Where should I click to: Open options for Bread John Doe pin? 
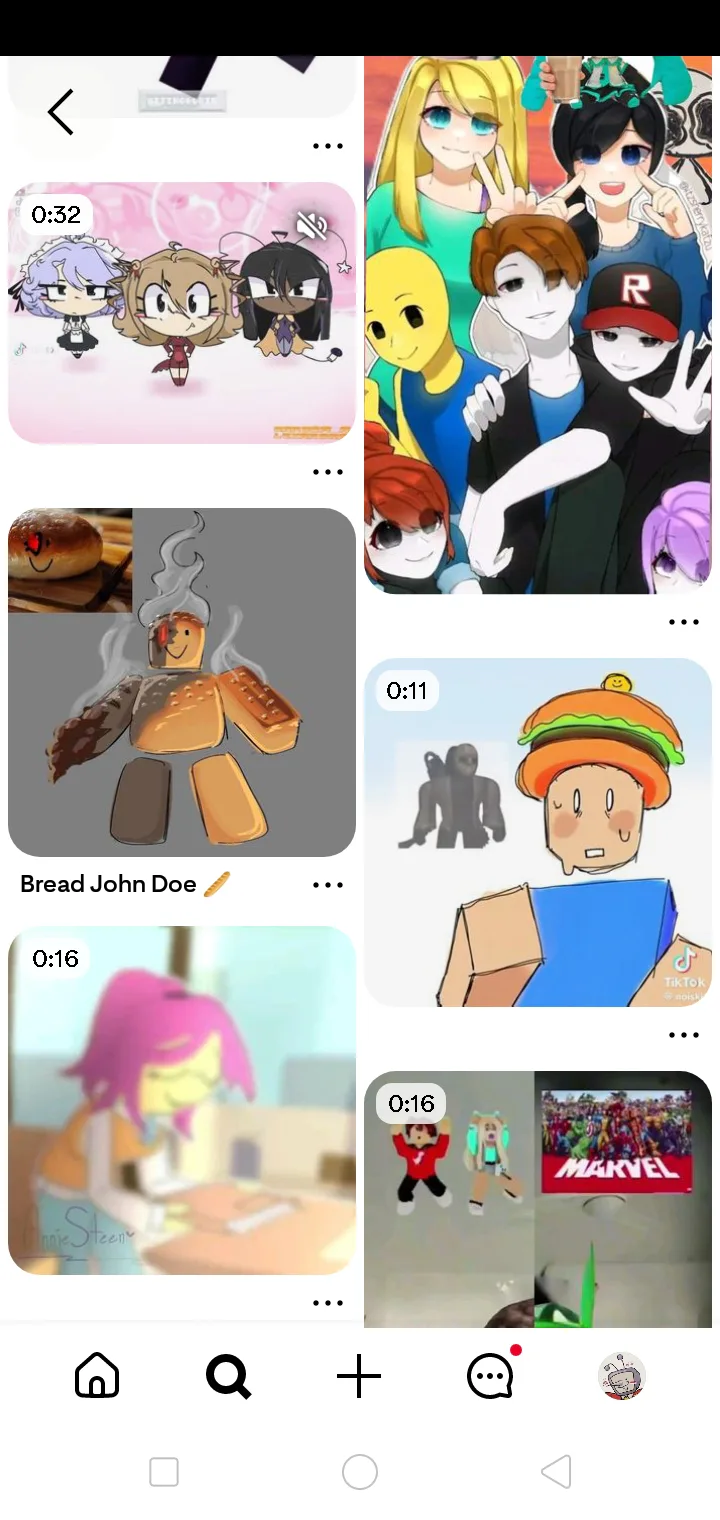(x=328, y=885)
